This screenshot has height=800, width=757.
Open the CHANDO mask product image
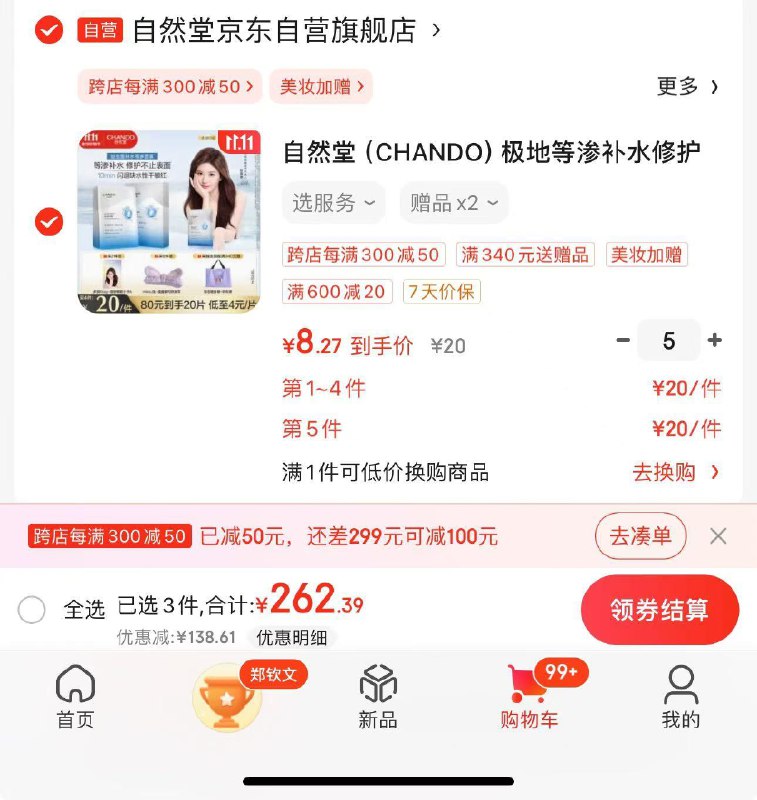tap(169, 222)
